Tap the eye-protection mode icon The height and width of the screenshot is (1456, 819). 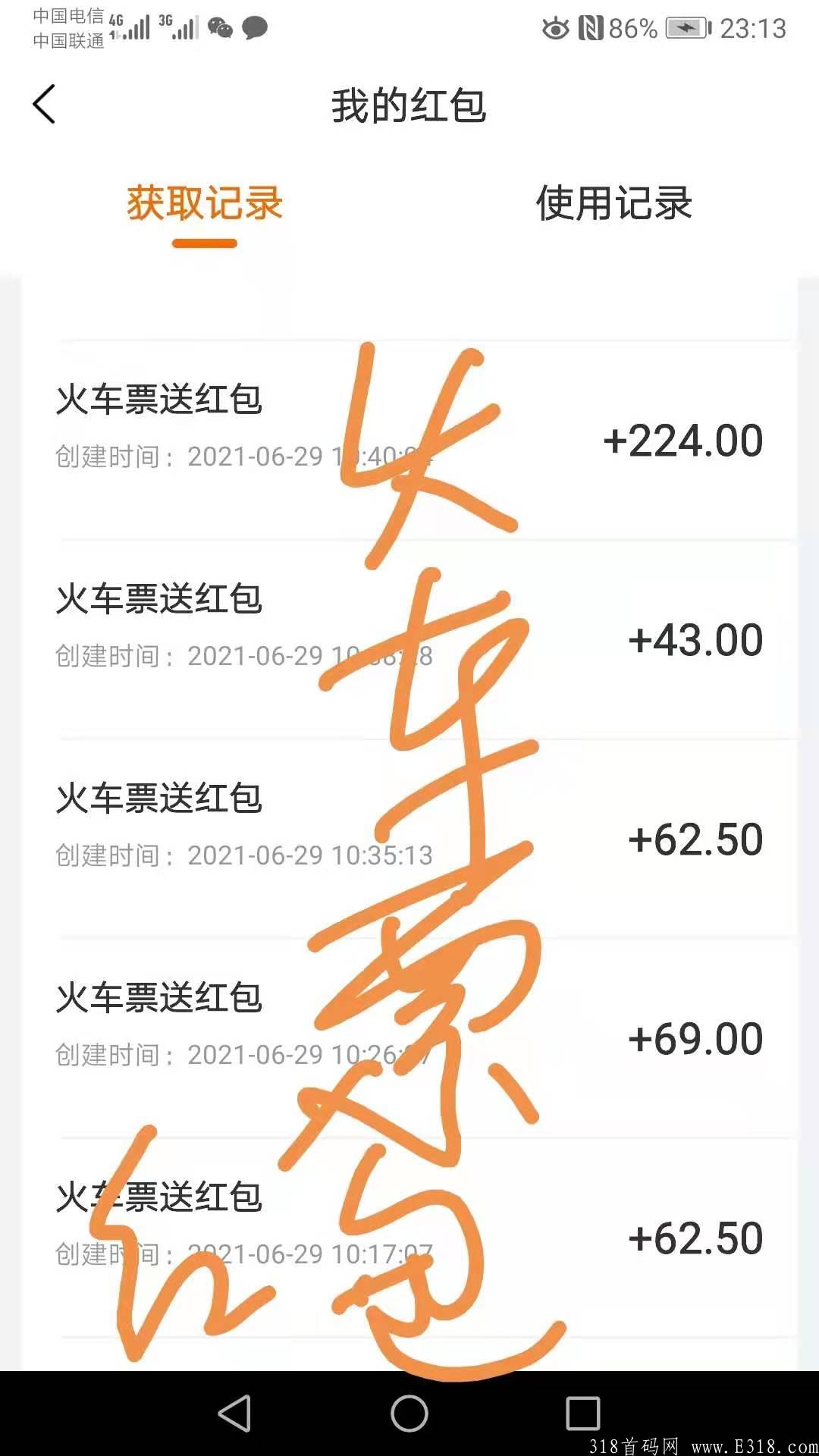pos(556,27)
